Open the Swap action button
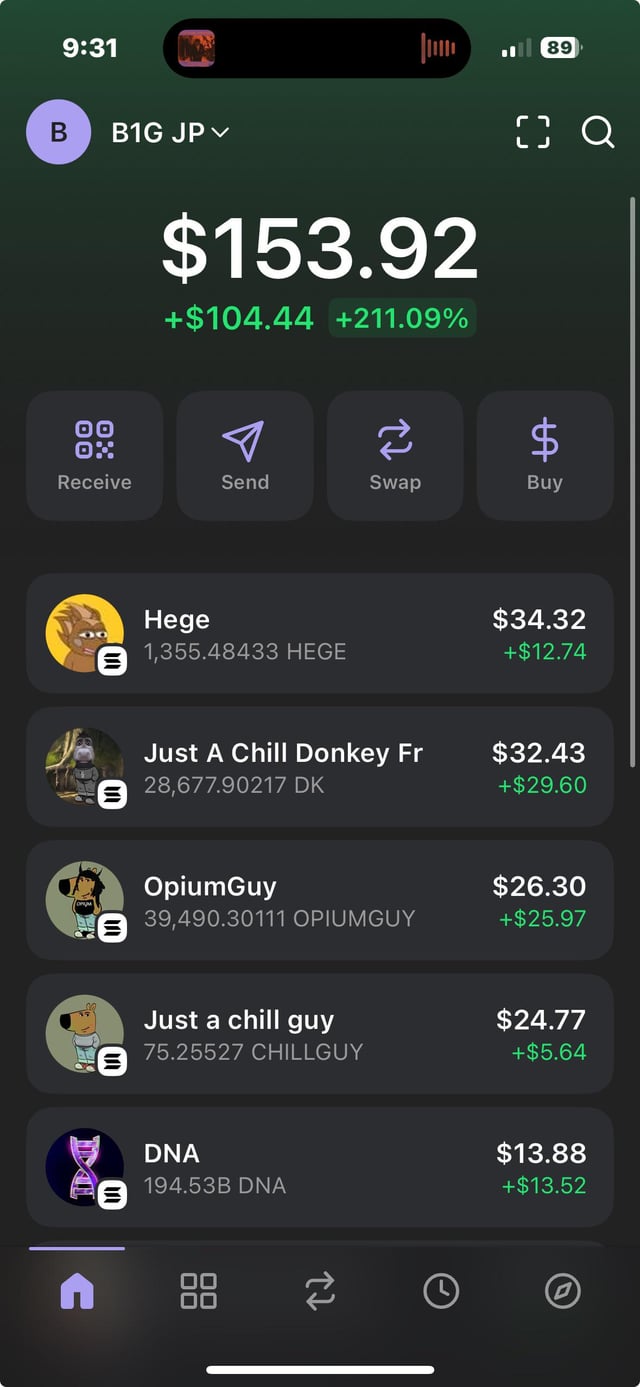Viewport: 640px width, 1387px height. 395,455
